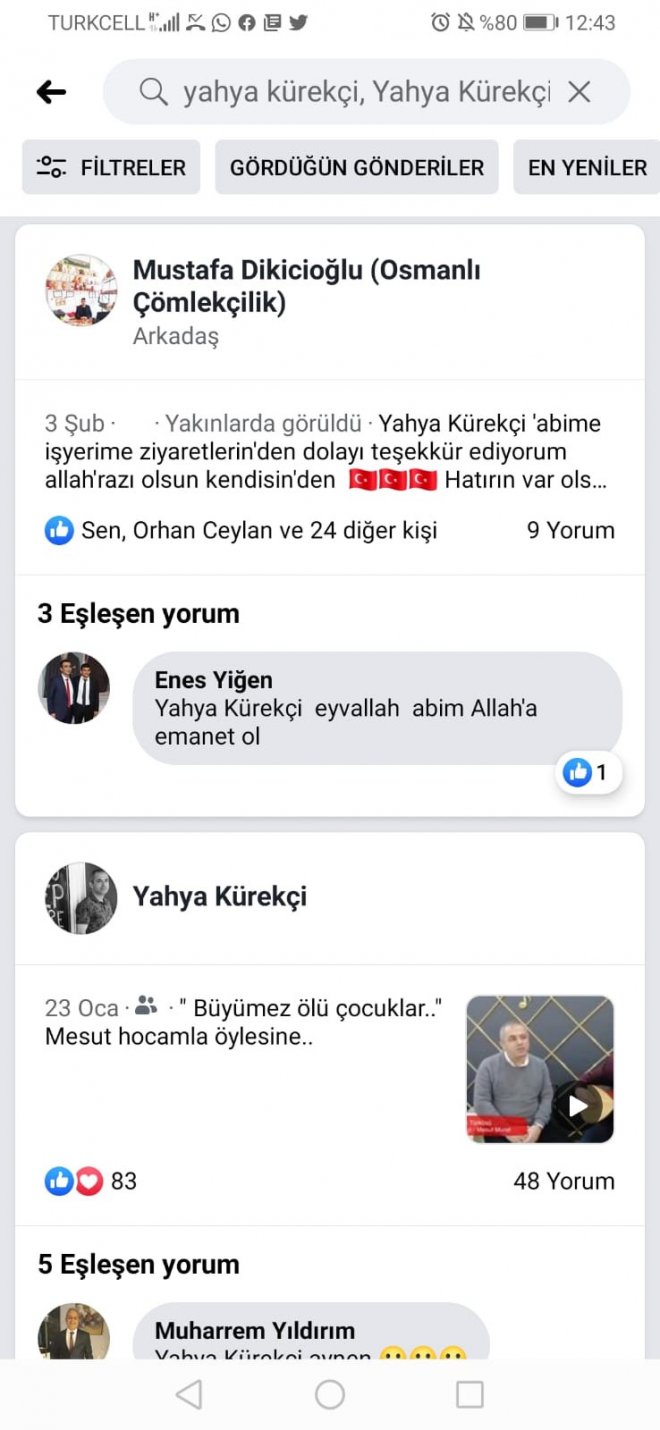The height and width of the screenshot is (1430, 660).
Task: Clear the search query text
Action: coord(579,93)
